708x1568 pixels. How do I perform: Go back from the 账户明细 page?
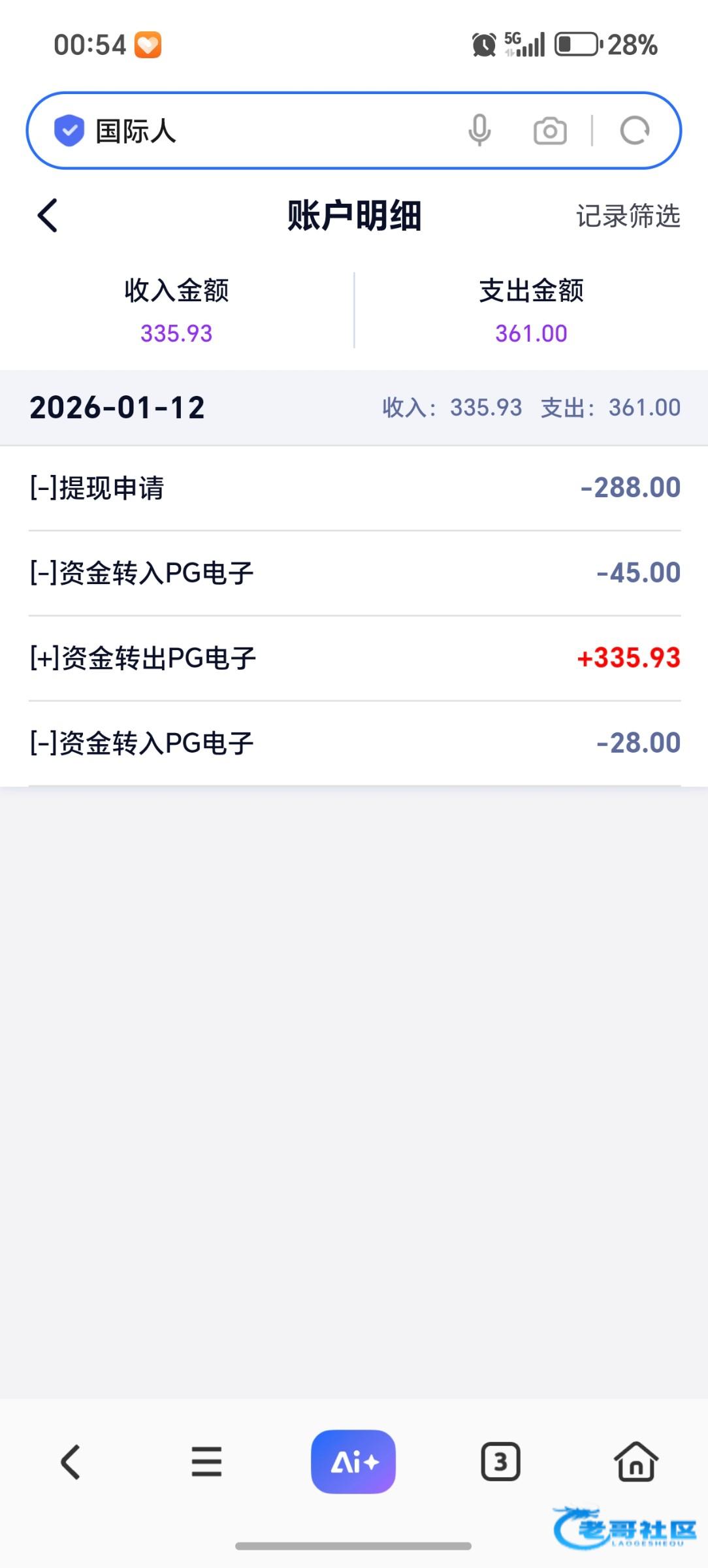click(x=48, y=216)
